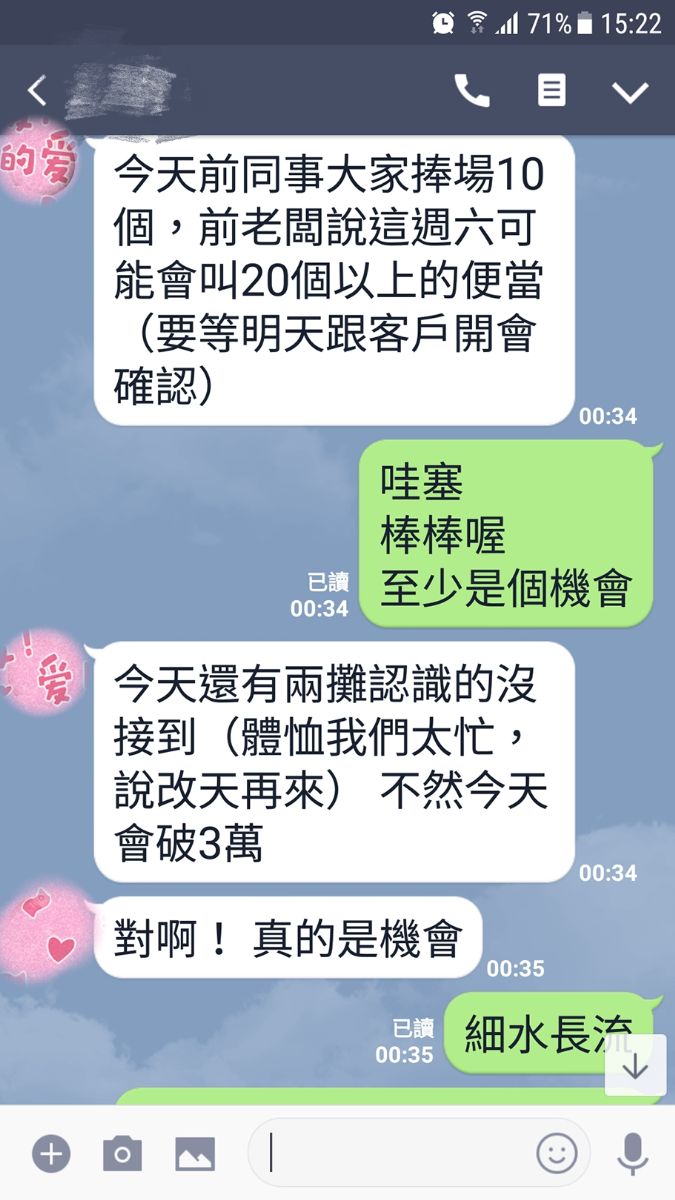This screenshot has height=1200, width=675.
Task: Open the emoji sticker picker
Action: click(x=557, y=1154)
